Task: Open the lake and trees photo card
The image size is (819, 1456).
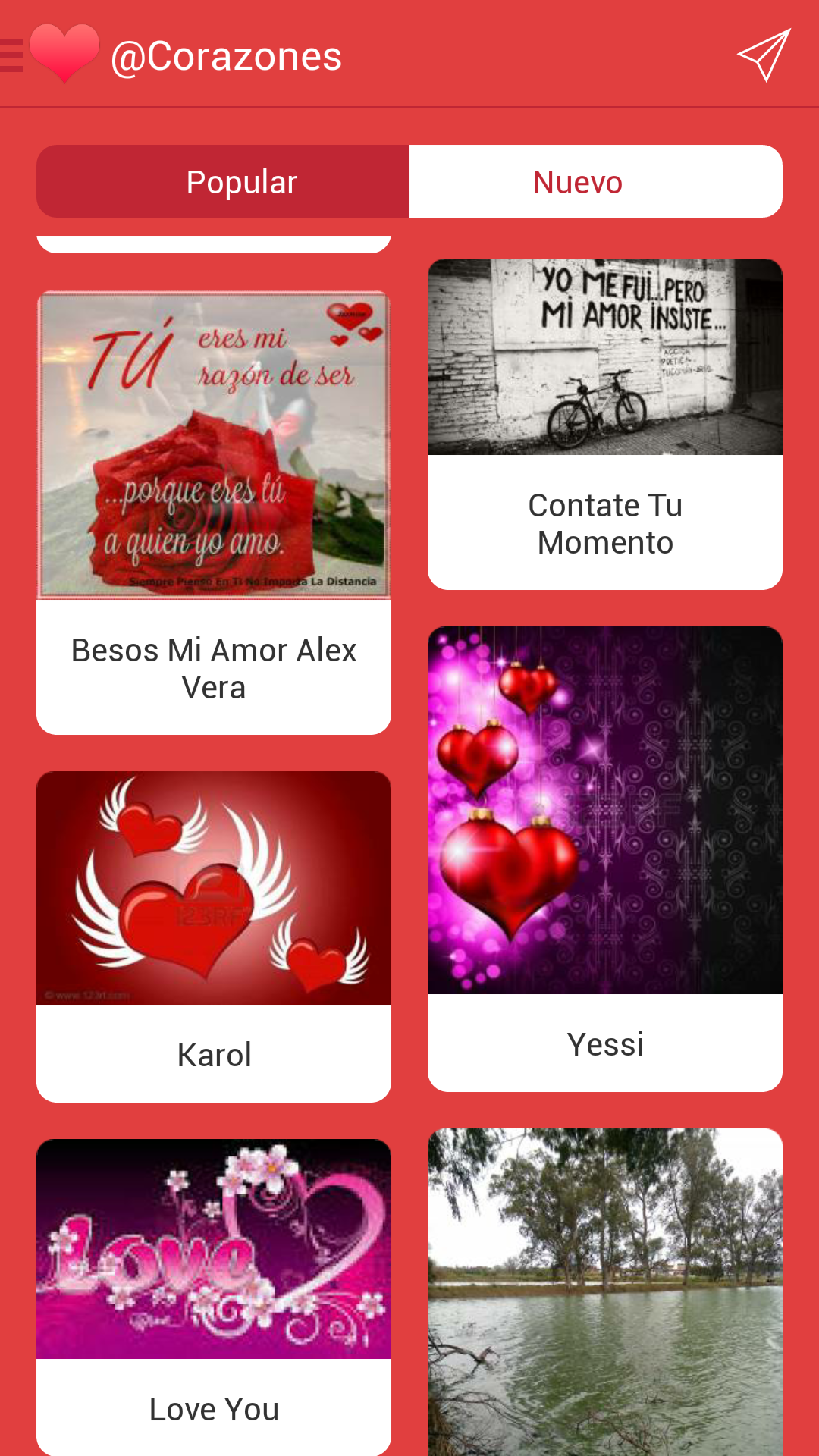Action: pyautogui.click(x=604, y=1291)
